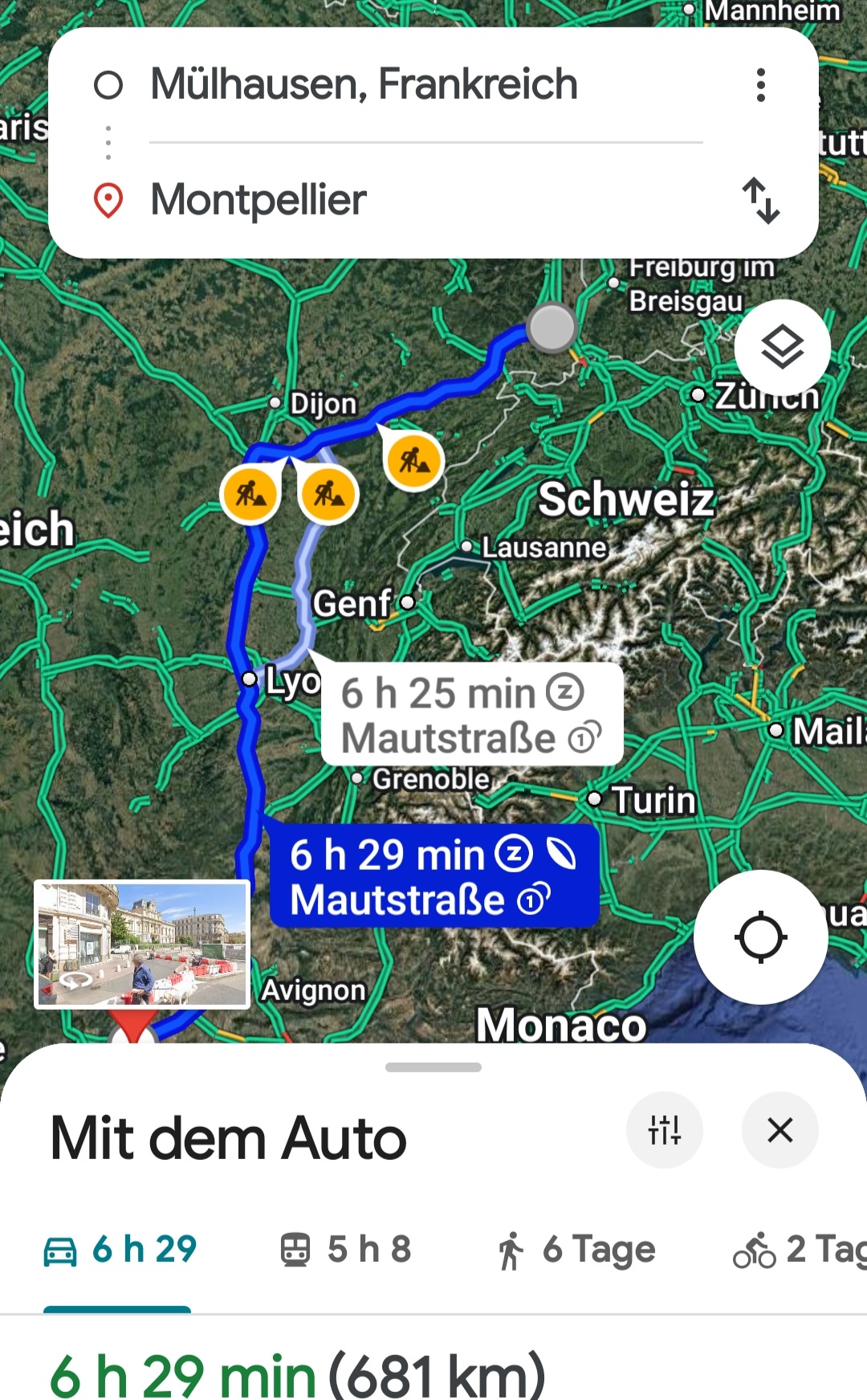
Task: Open the three-dot overflow menu
Action: pyautogui.click(x=760, y=85)
